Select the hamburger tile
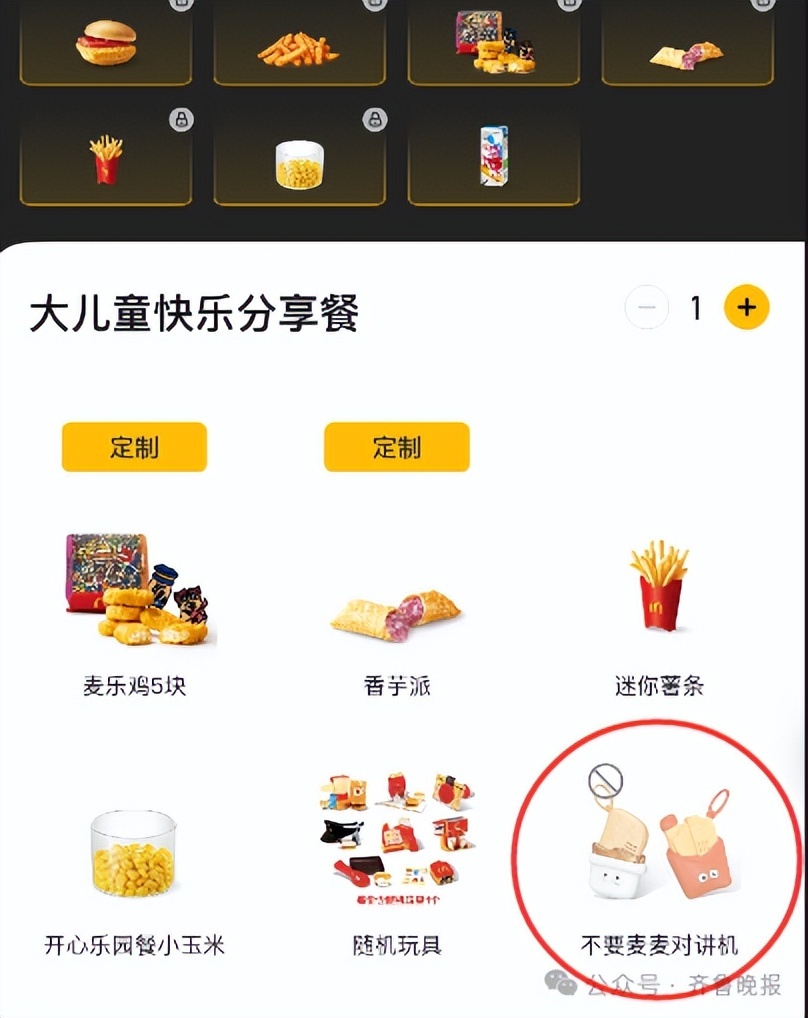Viewport: 808px width, 1018px height. click(x=106, y=44)
